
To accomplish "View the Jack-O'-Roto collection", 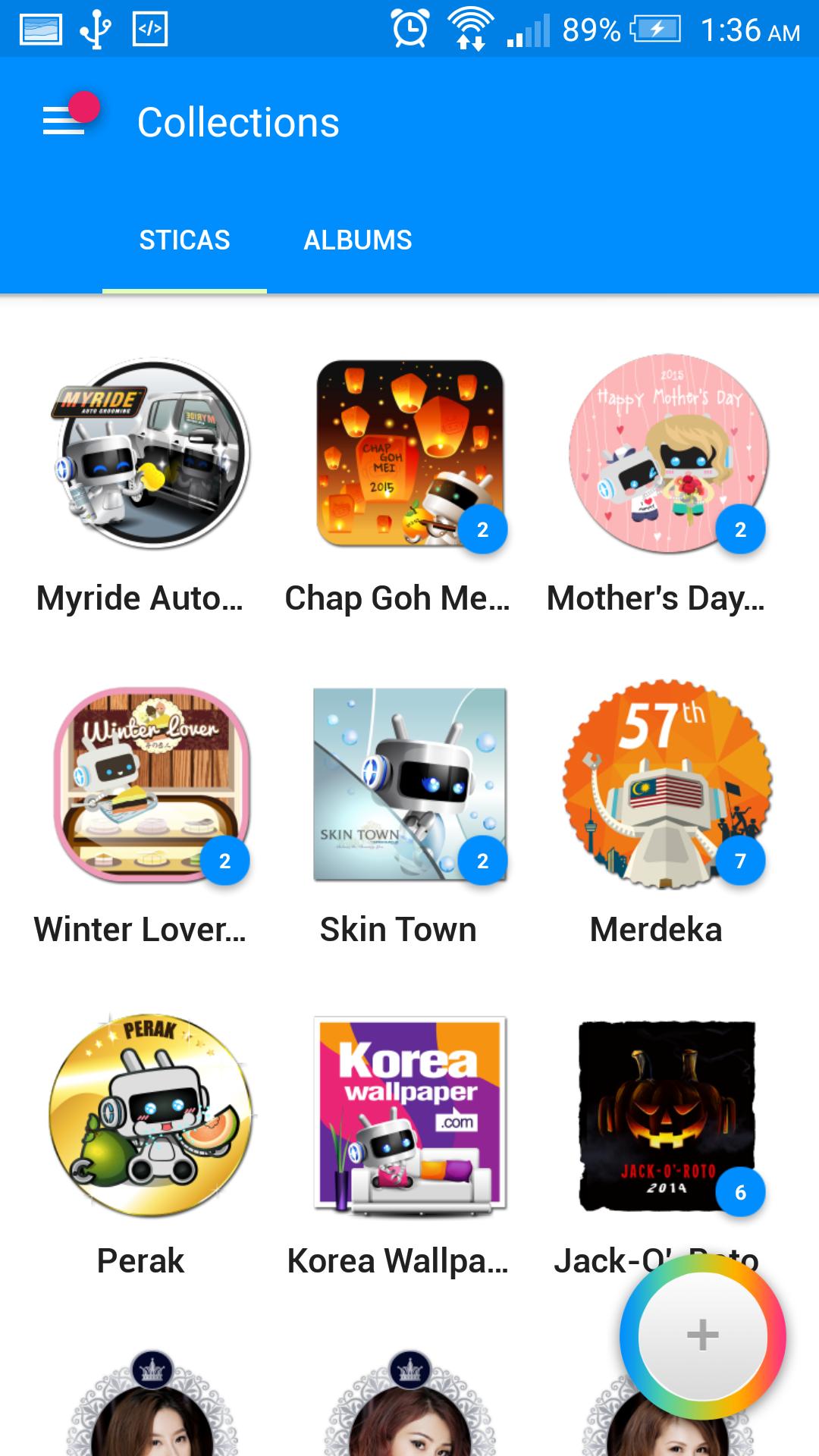I will [x=666, y=1115].
